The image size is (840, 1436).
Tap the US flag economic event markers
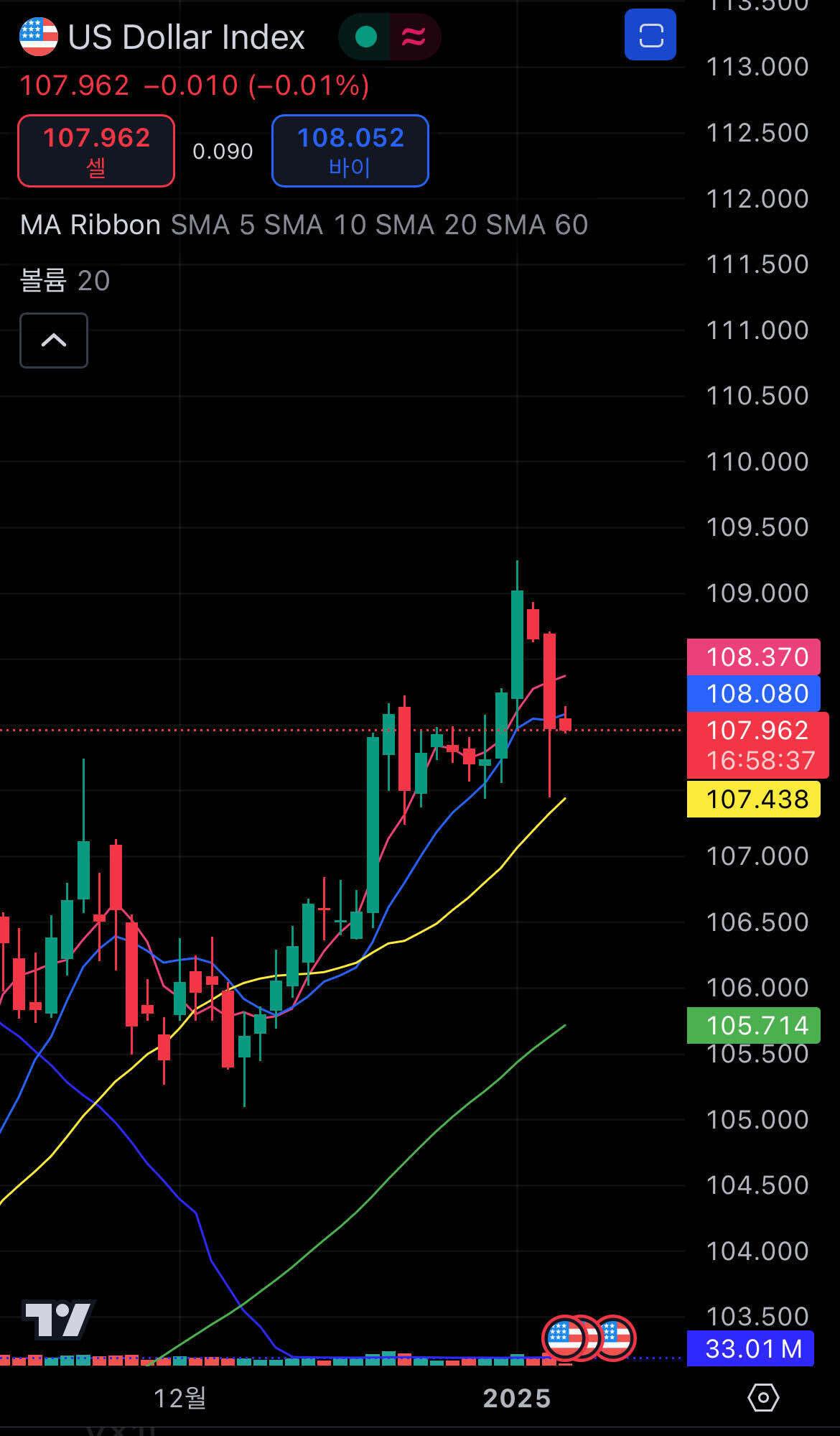pos(588,1338)
